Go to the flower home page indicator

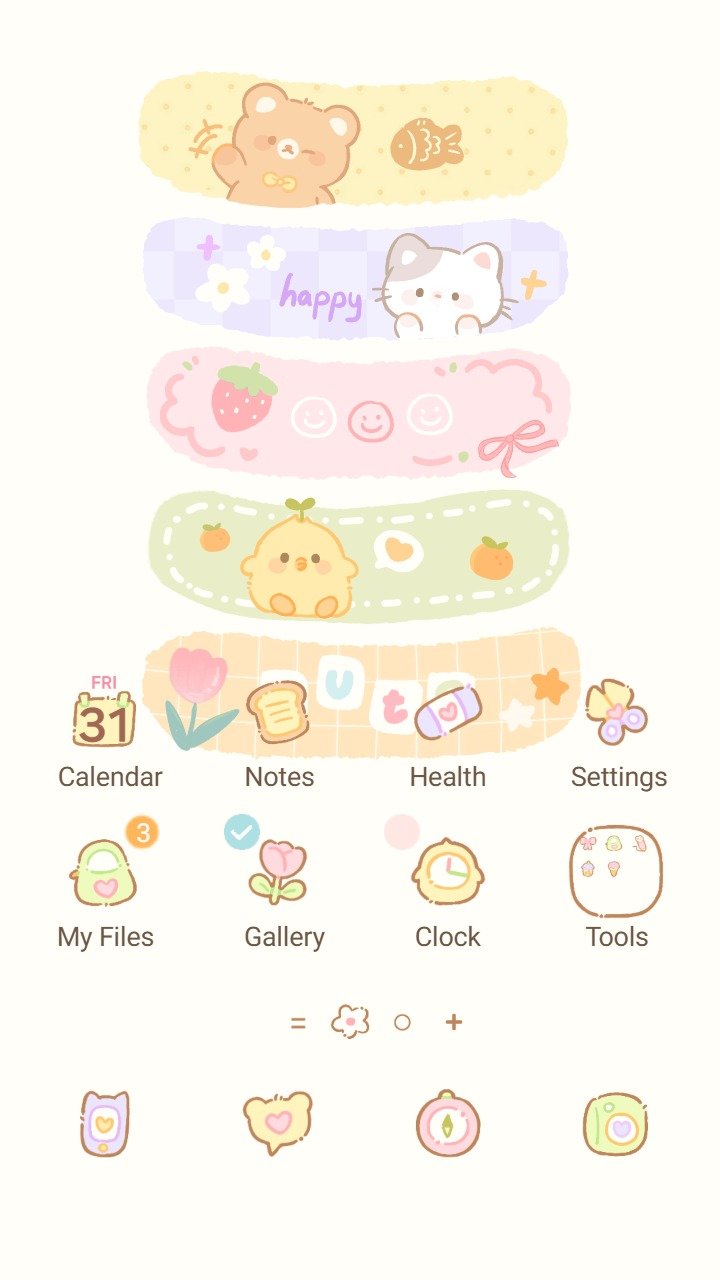pyautogui.click(x=350, y=1022)
